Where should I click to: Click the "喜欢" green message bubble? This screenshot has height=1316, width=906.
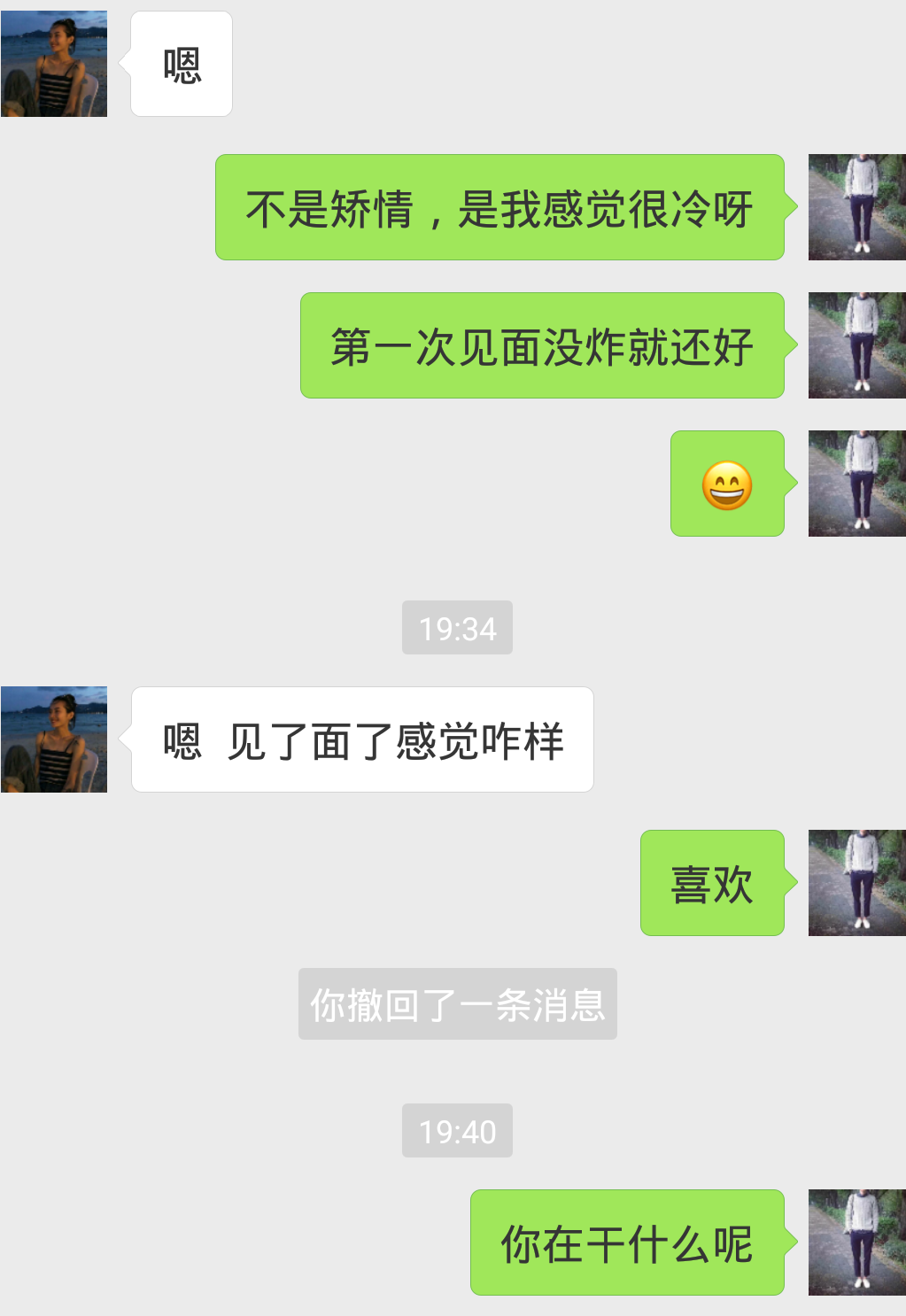coord(711,883)
